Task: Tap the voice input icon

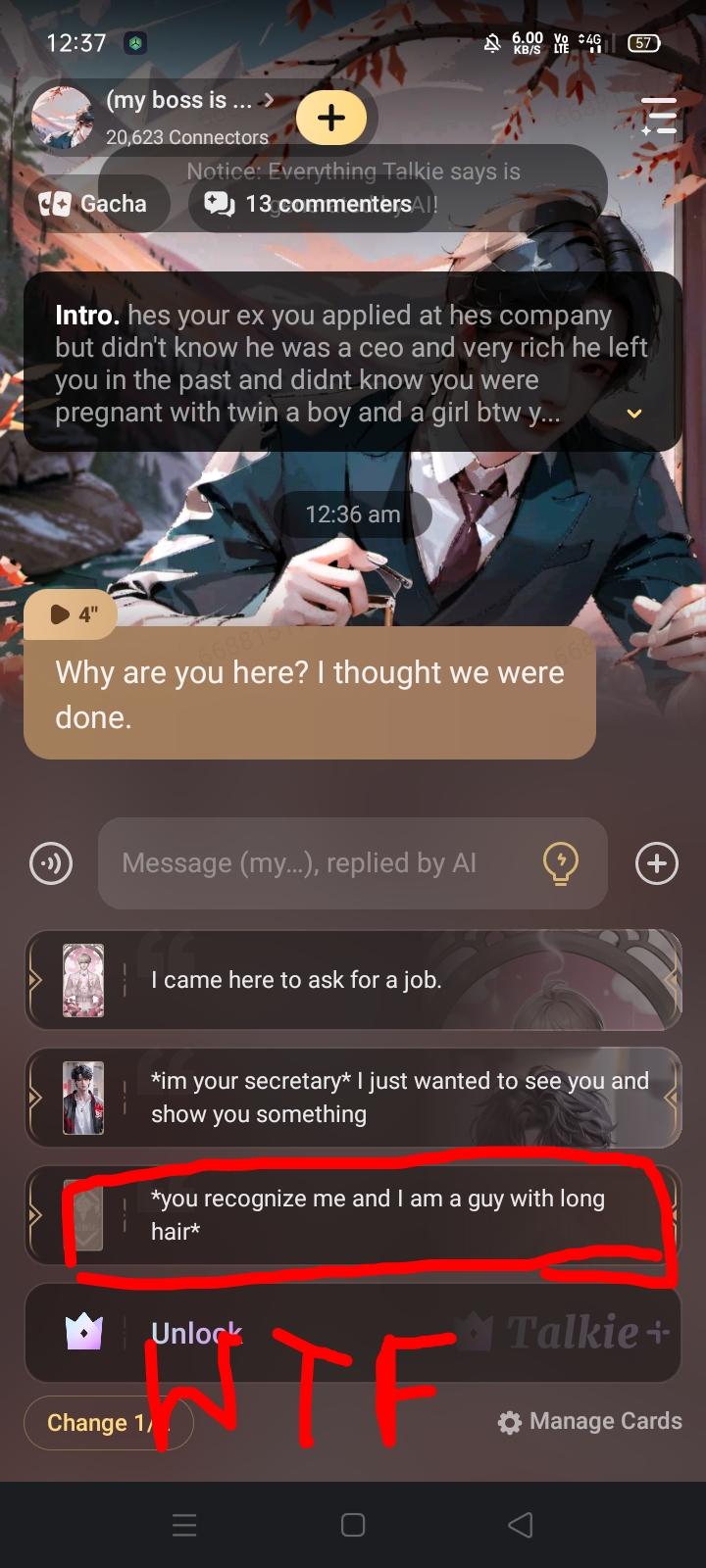Action: [51, 864]
